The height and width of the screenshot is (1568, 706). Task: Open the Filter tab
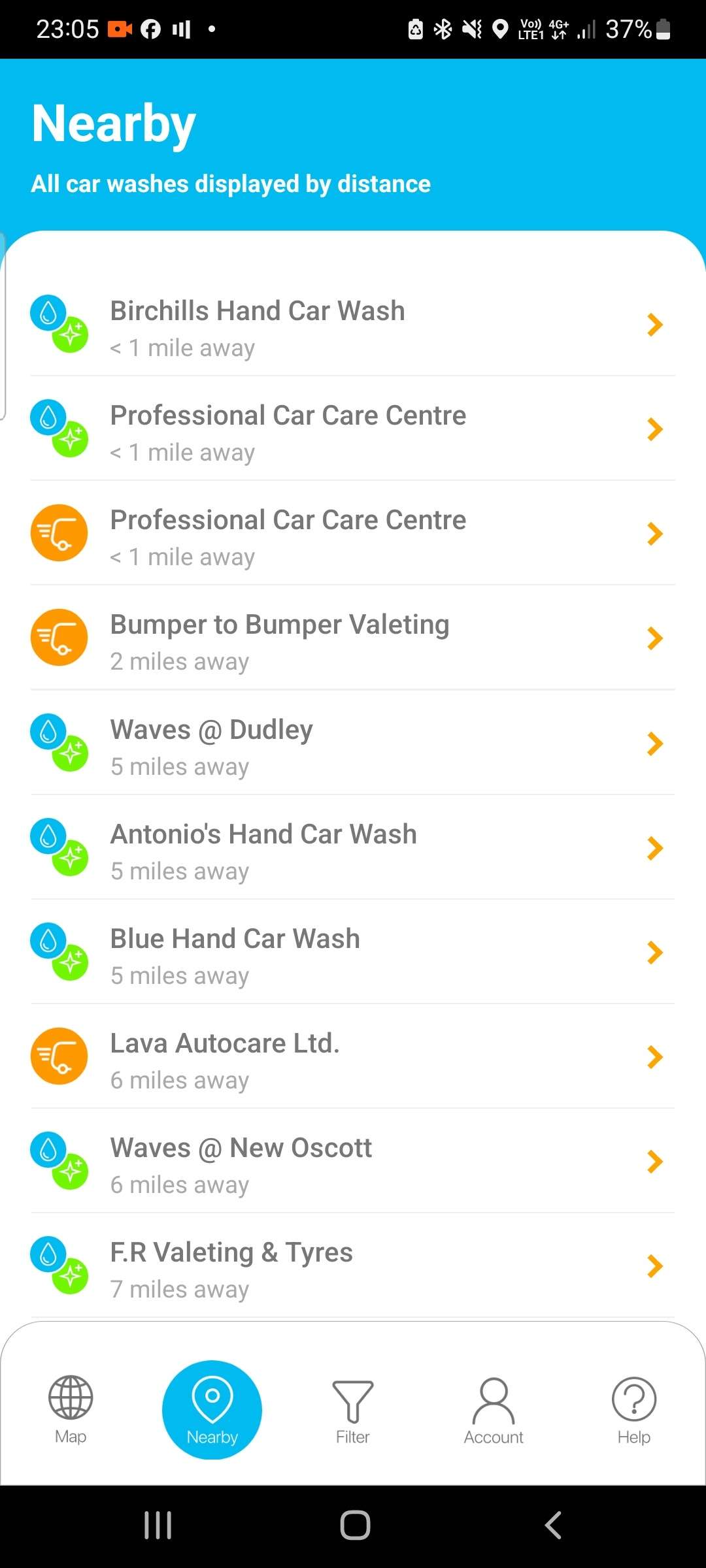point(353,1411)
